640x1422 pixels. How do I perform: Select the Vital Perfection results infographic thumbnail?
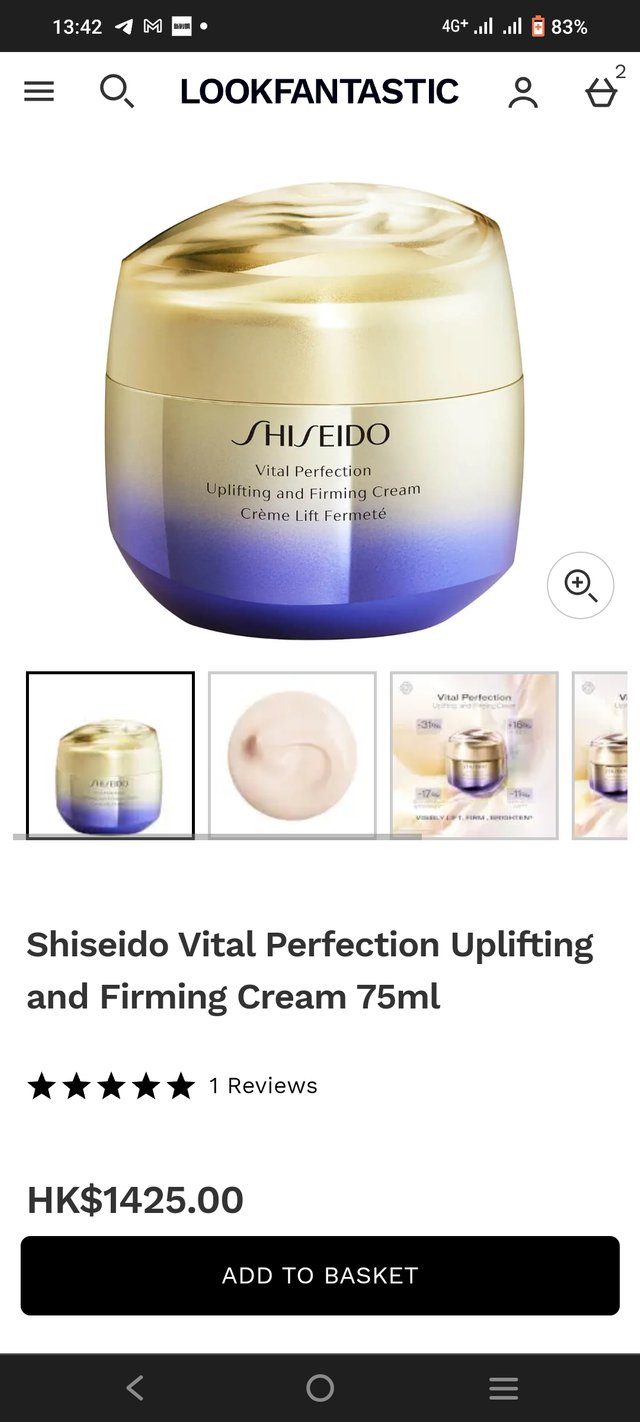pyautogui.click(x=474, y=755)
